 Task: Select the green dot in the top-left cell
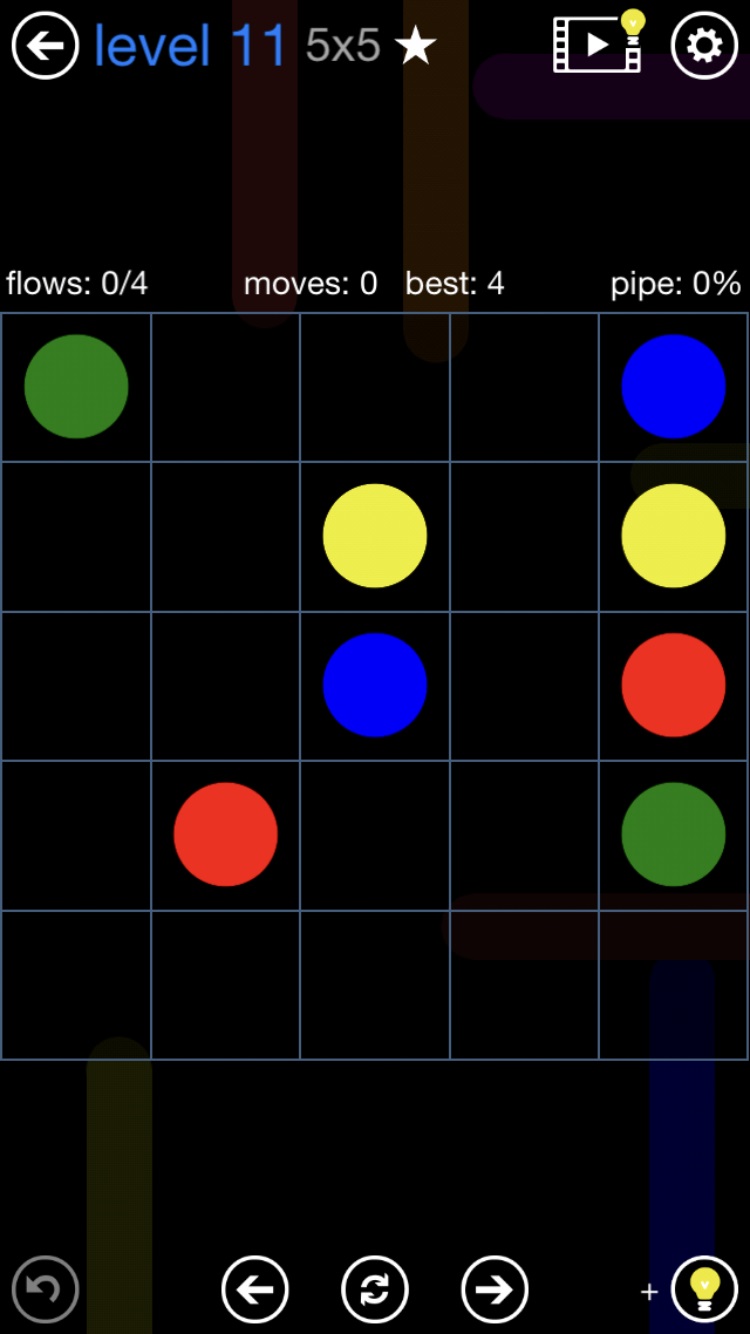76,386
